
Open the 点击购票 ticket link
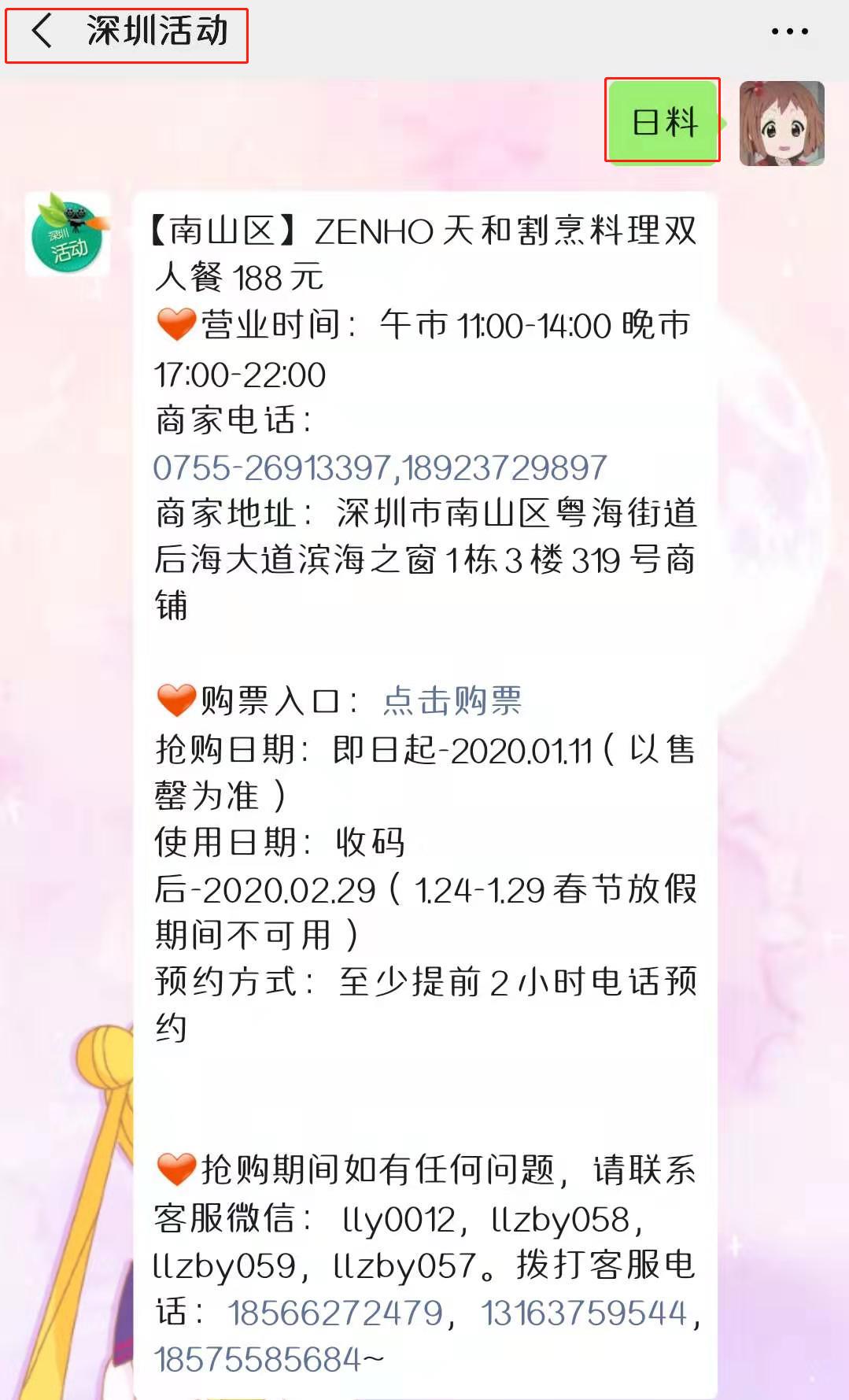452,700
